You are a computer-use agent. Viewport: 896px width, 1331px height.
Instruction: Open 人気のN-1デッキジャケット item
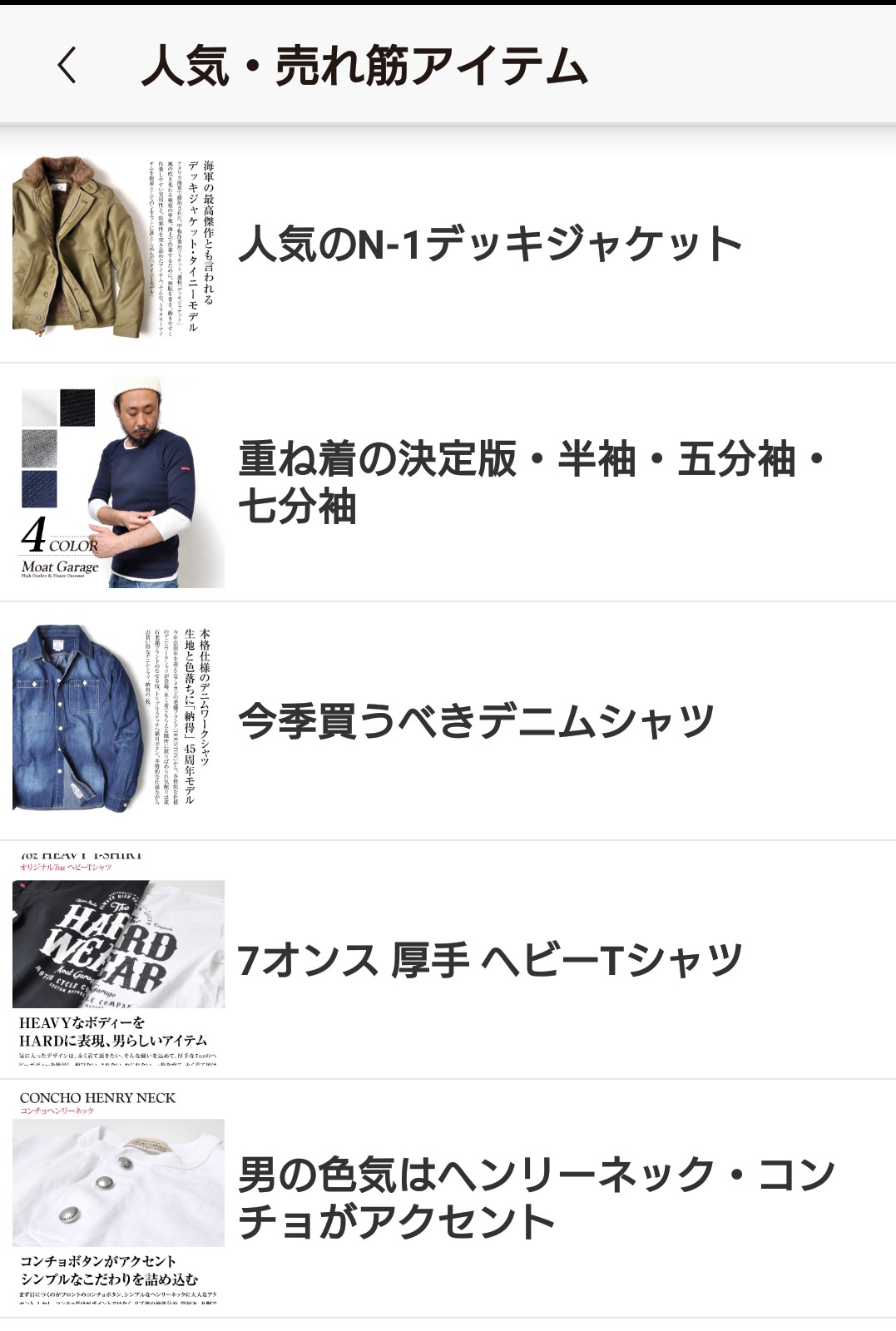(489, 244)
